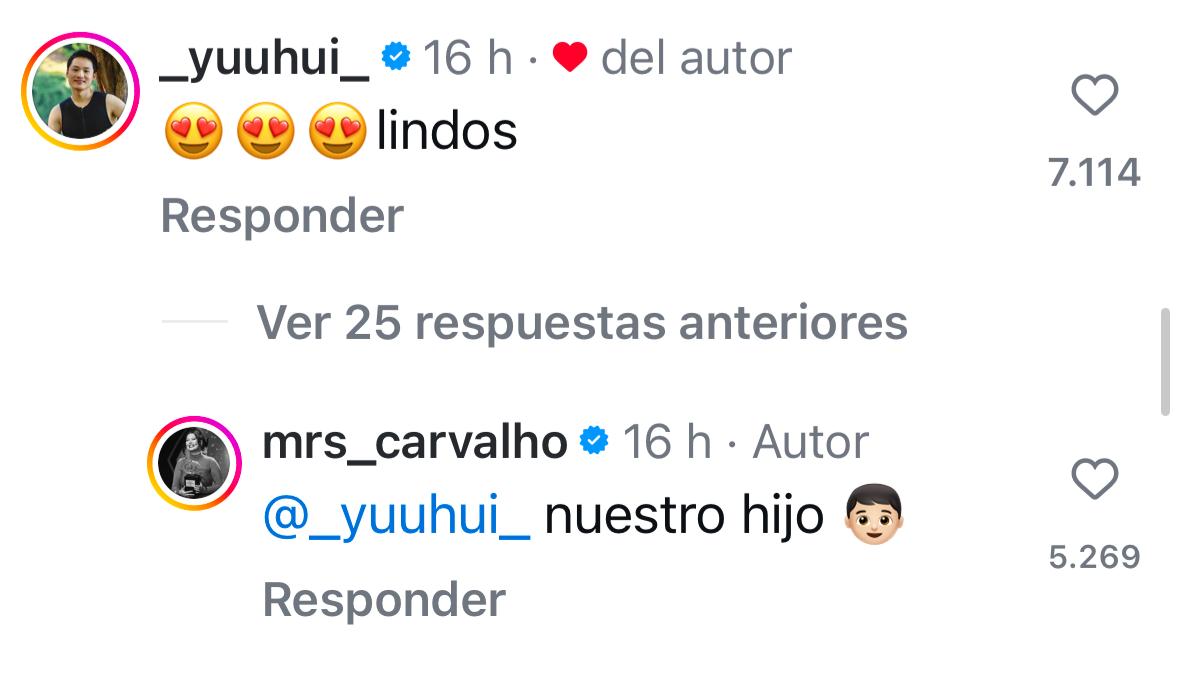Reply to mrs_carvalho's comment
This screenshot has height=677, width=1179.
coord(383,600)
